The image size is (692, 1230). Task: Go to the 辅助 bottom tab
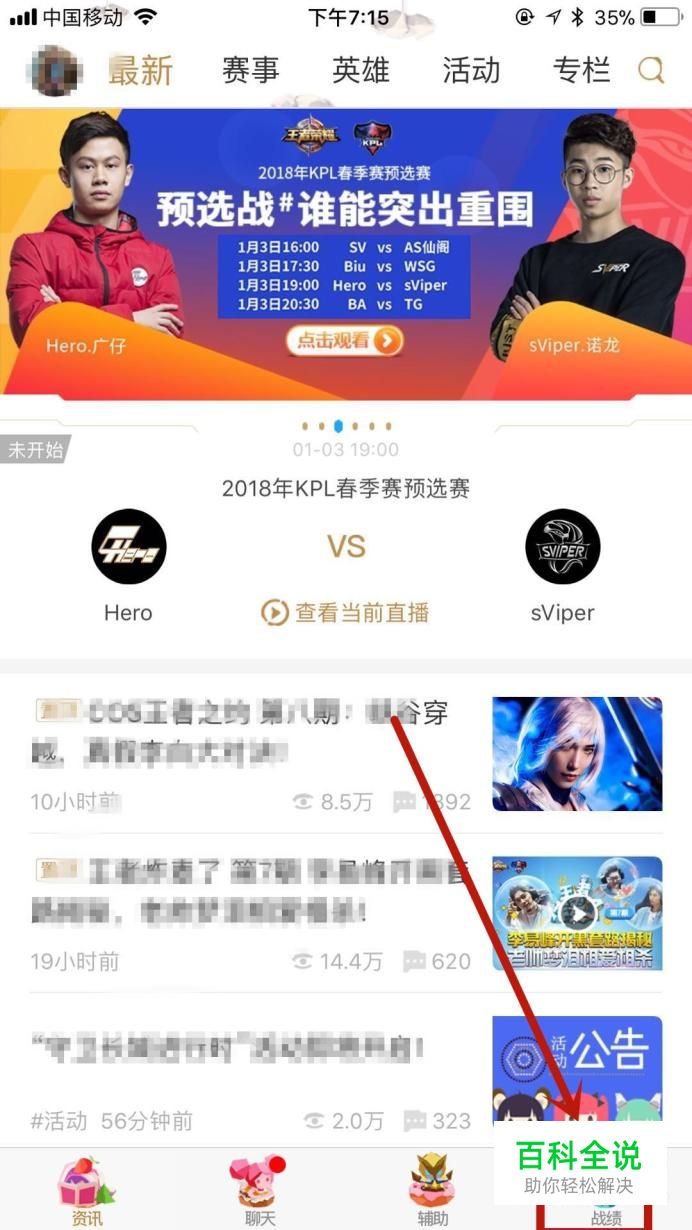[x=432, y=1190]
